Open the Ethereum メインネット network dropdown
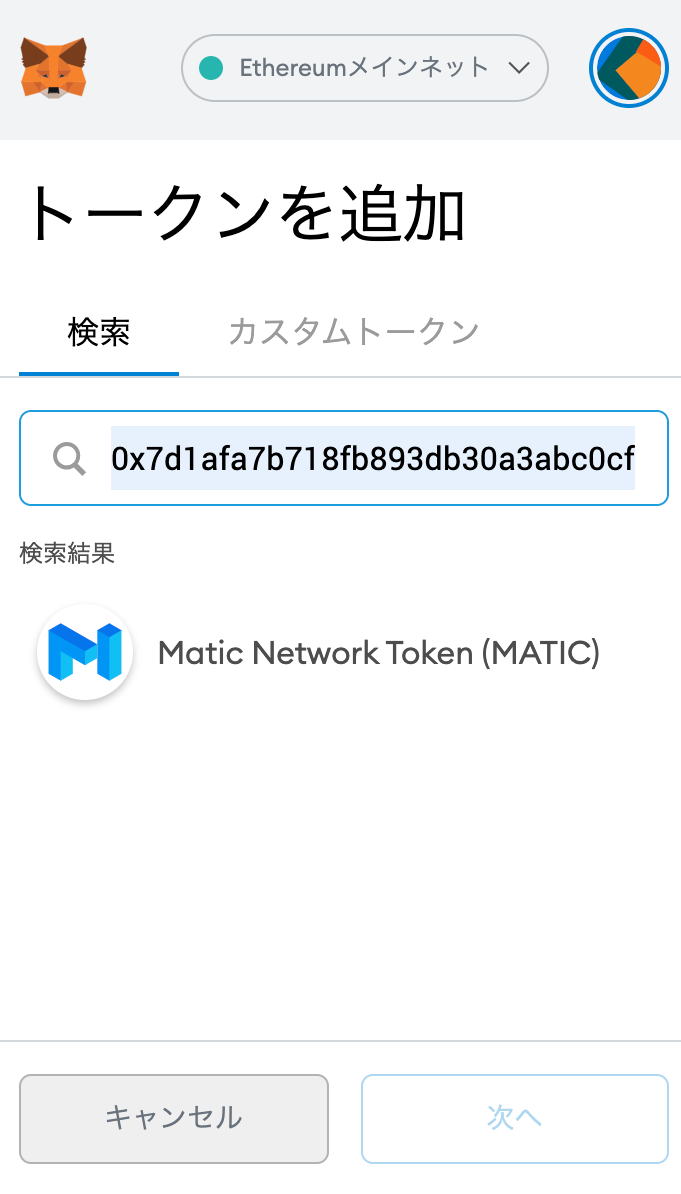681x1194 pixels. [364, 68]
